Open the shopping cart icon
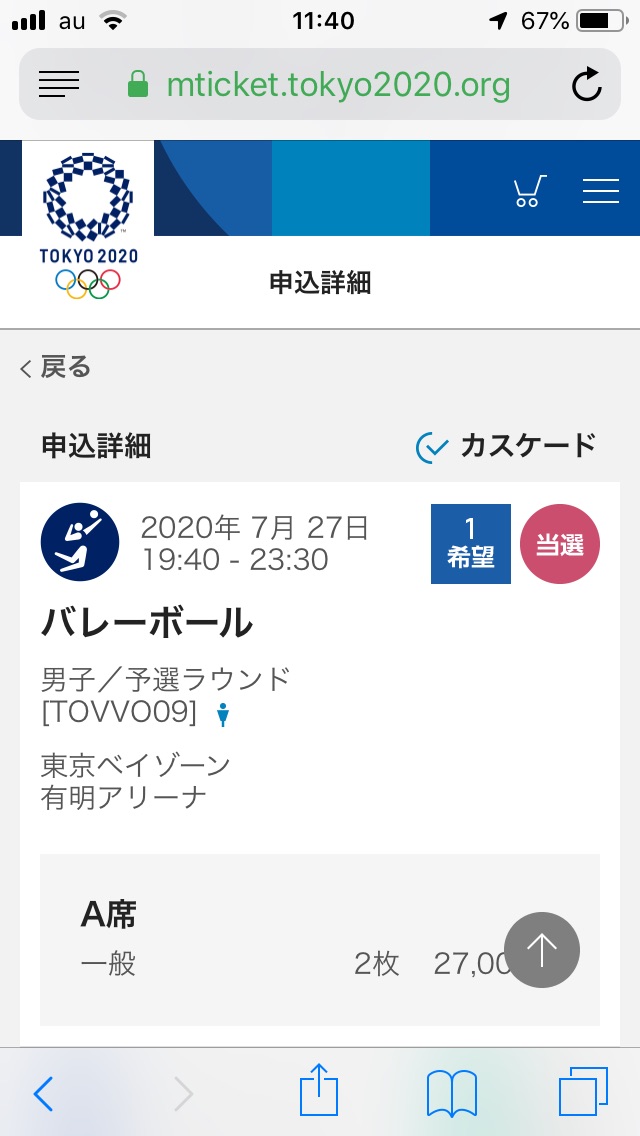Screen dimensions: 640x1136 [x=530, y=191]
